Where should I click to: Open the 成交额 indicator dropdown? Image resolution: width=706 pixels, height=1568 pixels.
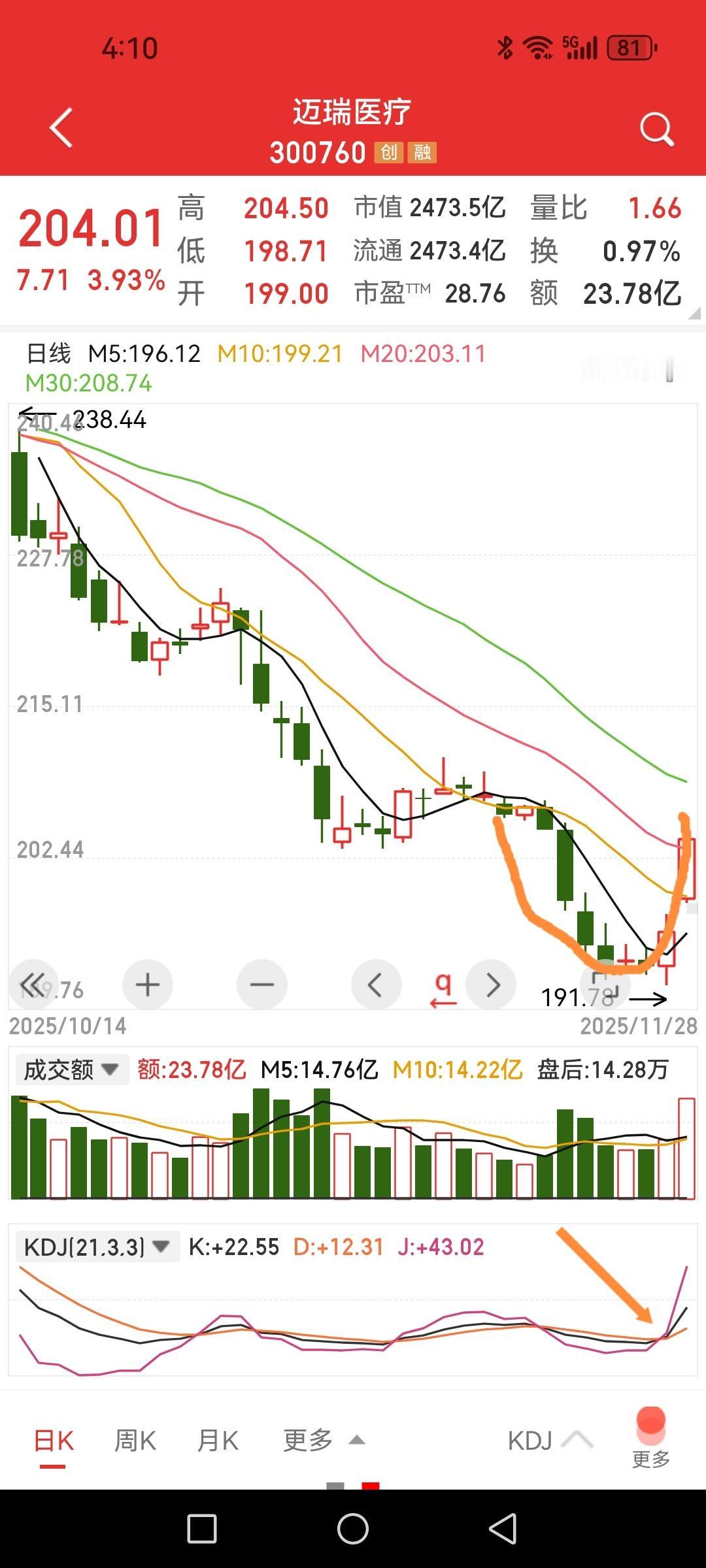coord(71,1070)
